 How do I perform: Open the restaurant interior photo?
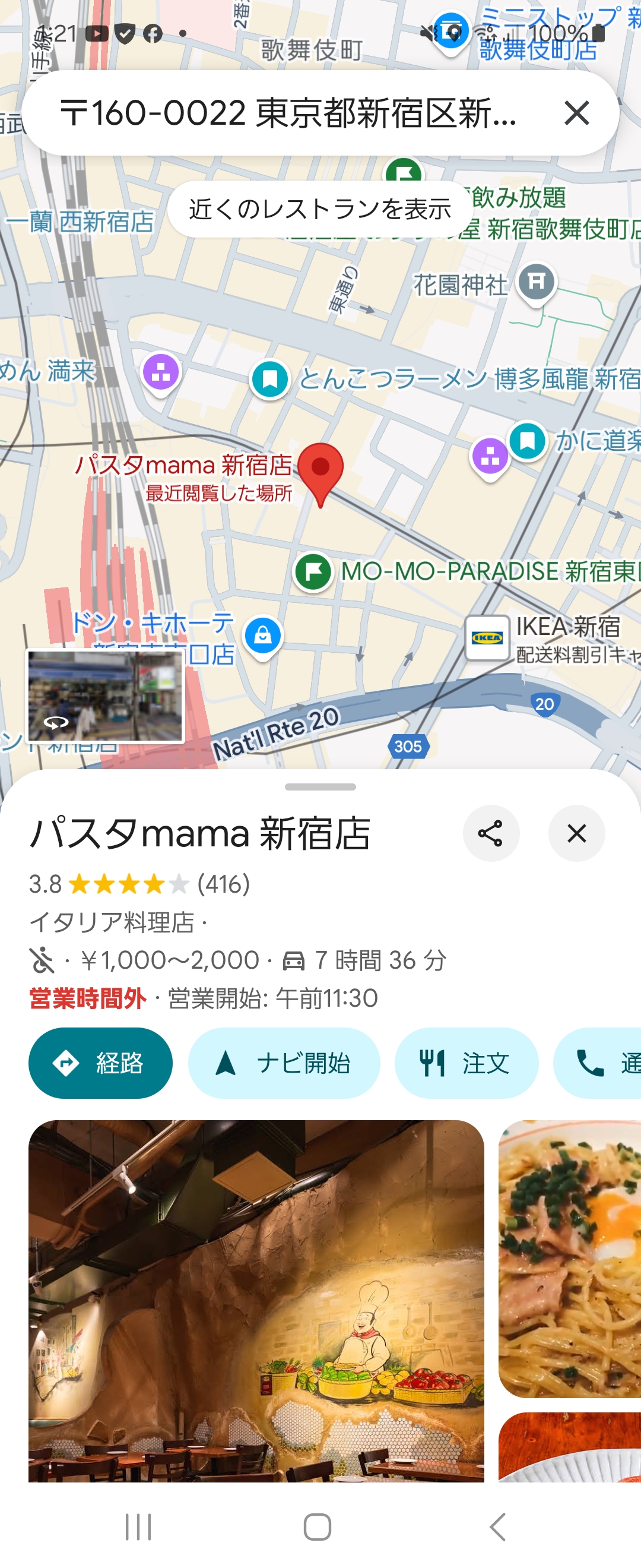(256, 1301)
